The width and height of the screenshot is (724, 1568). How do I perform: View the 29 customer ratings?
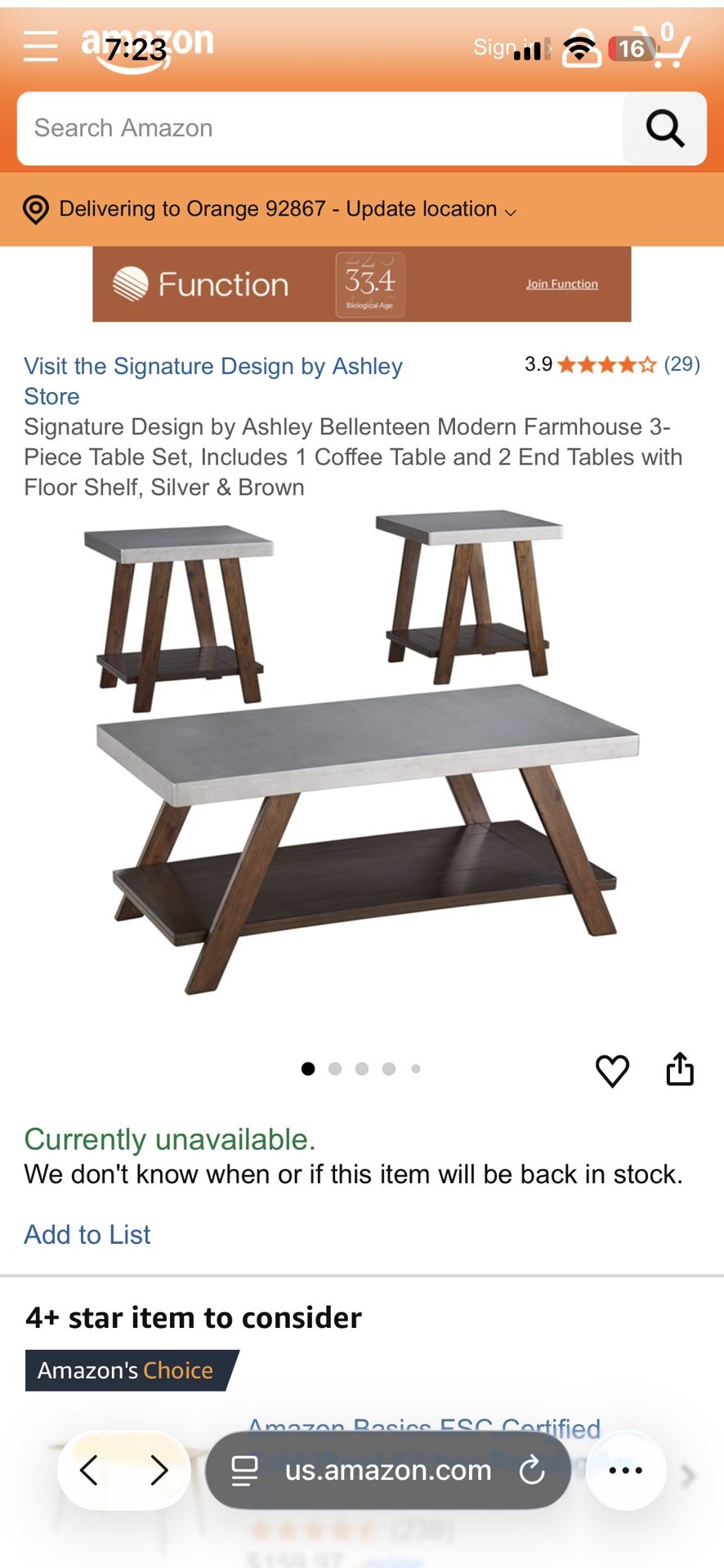click(681, 365)
